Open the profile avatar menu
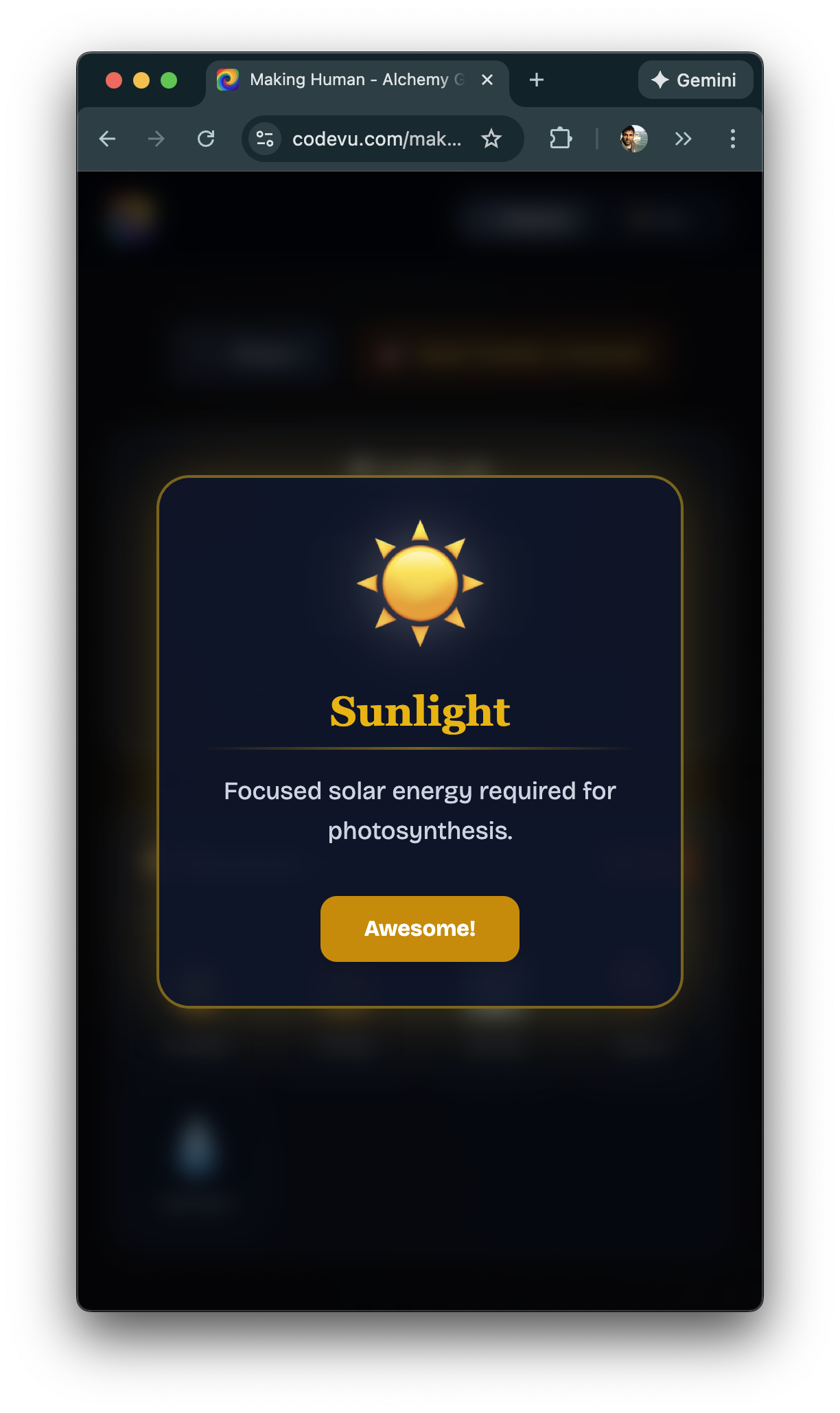Viewport: 840px width, 1413px height. pyautogui.click(x=634, y=139)
